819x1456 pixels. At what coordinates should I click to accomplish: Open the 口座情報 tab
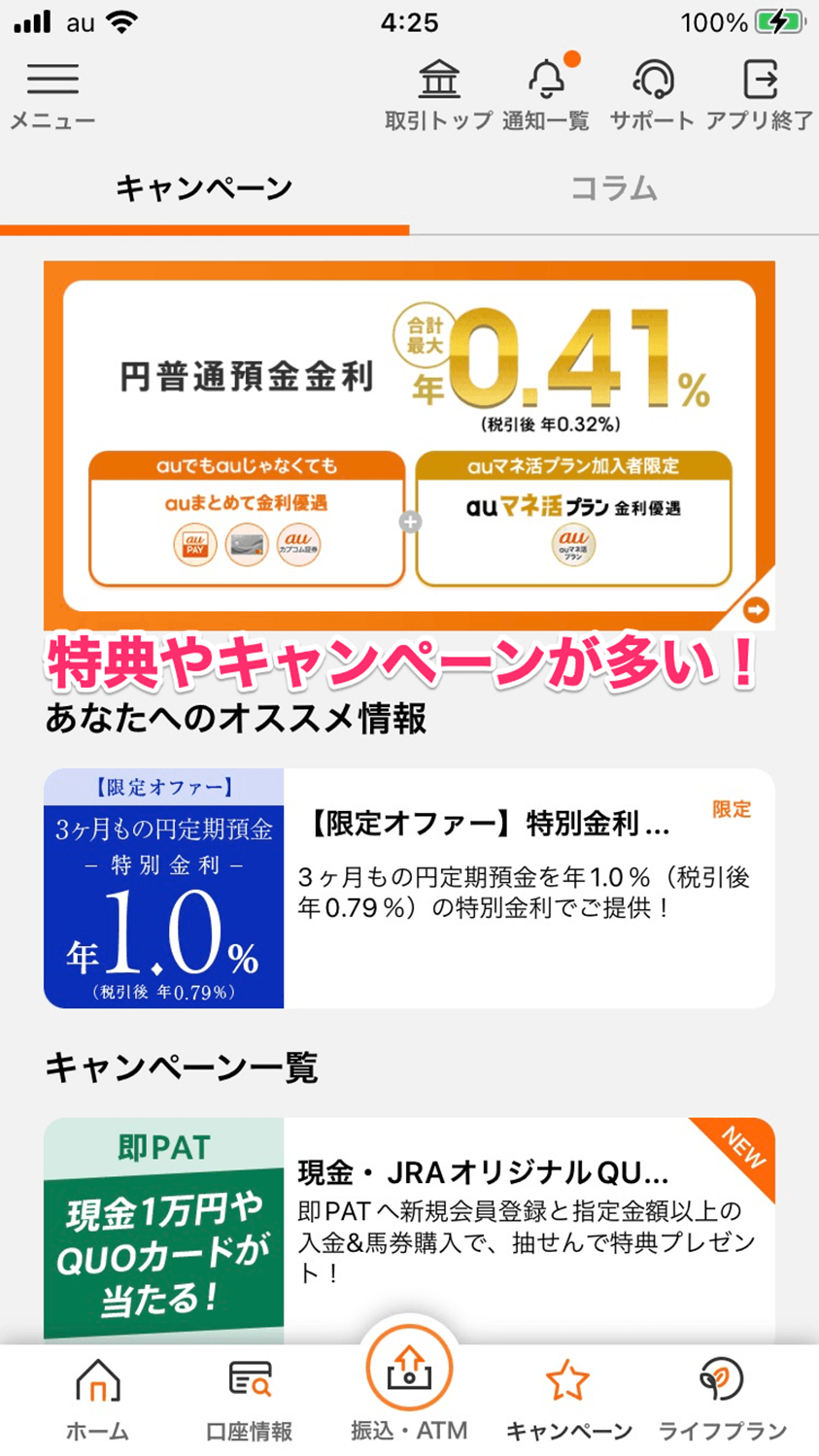tap(250, 1399)
